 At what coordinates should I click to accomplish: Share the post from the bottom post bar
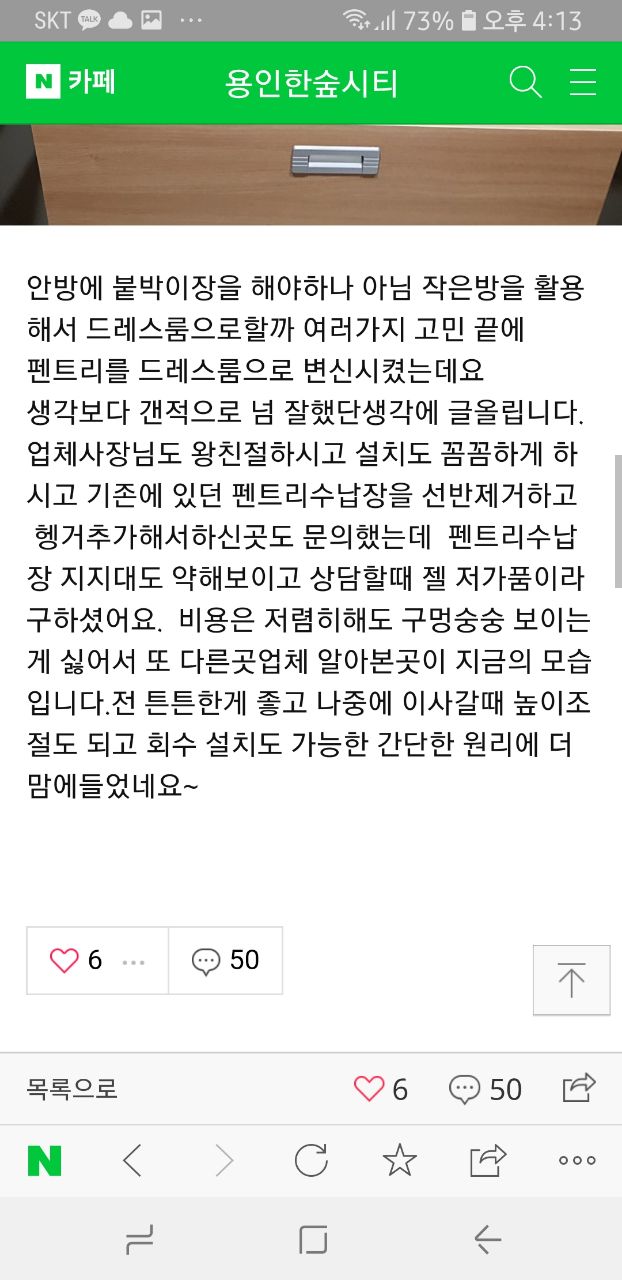point(579,1088)
